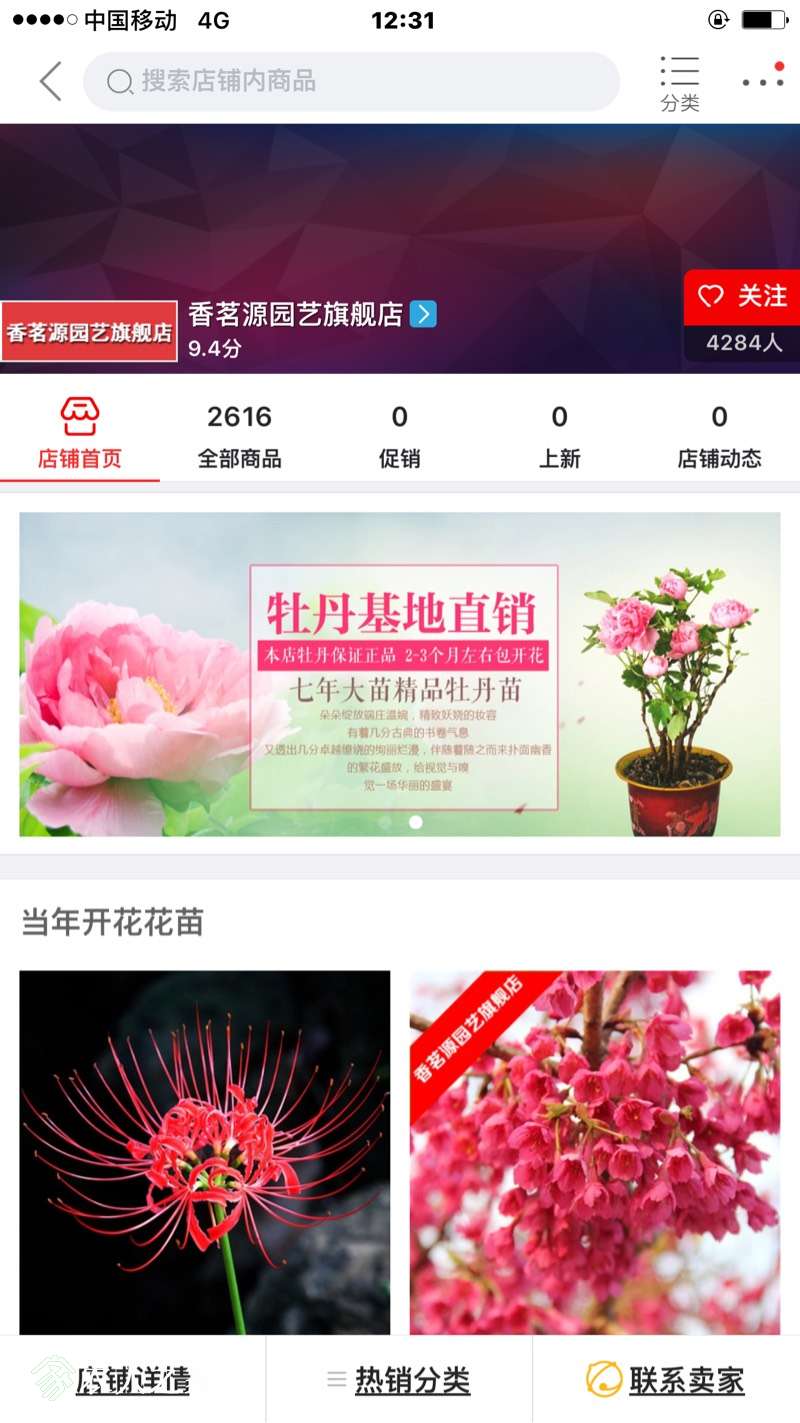Viewport: 800px width, 1423px height.
Task: Open the three-dot overflow menu
Action: 763,81
